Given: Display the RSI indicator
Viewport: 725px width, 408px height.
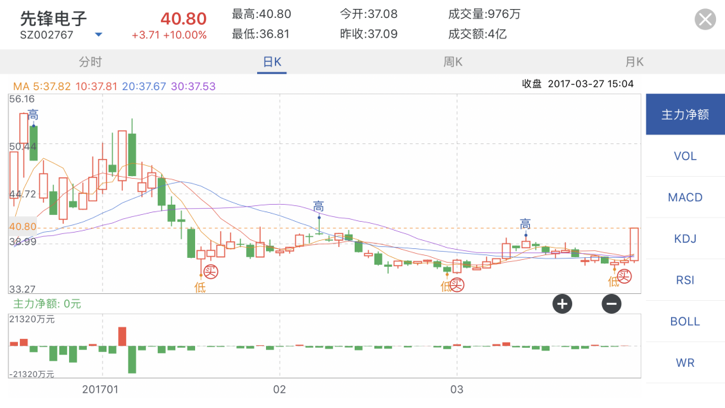Looking at the screenshot, I should [x=685, y=280].
